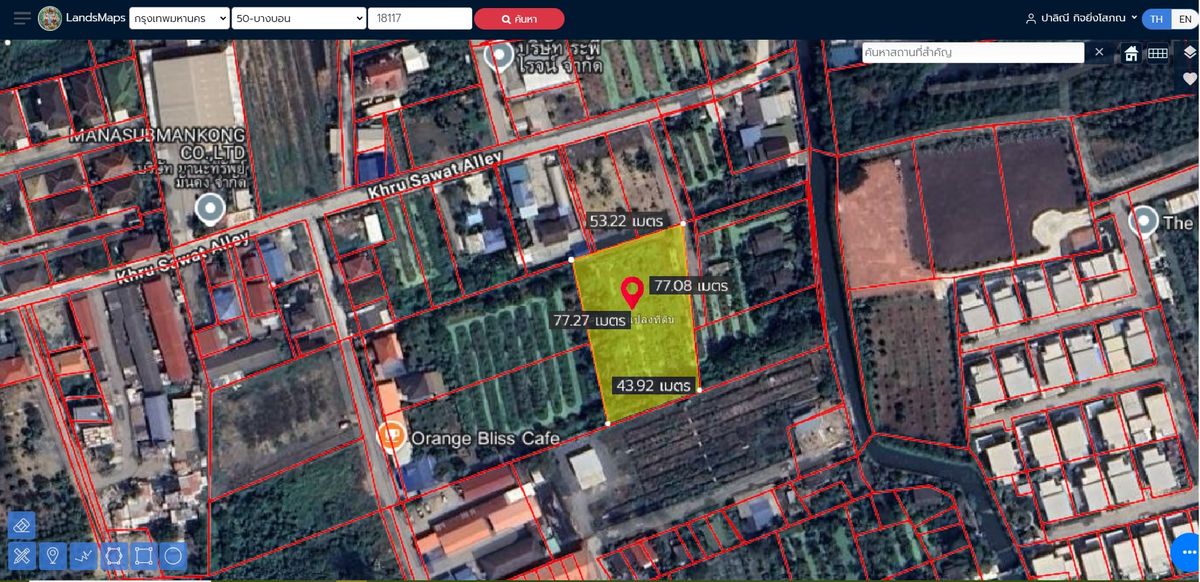Select the circle drawing tool
This screenshot has height=582, width=1200.
pyautogui.click(x=173, y=556)
